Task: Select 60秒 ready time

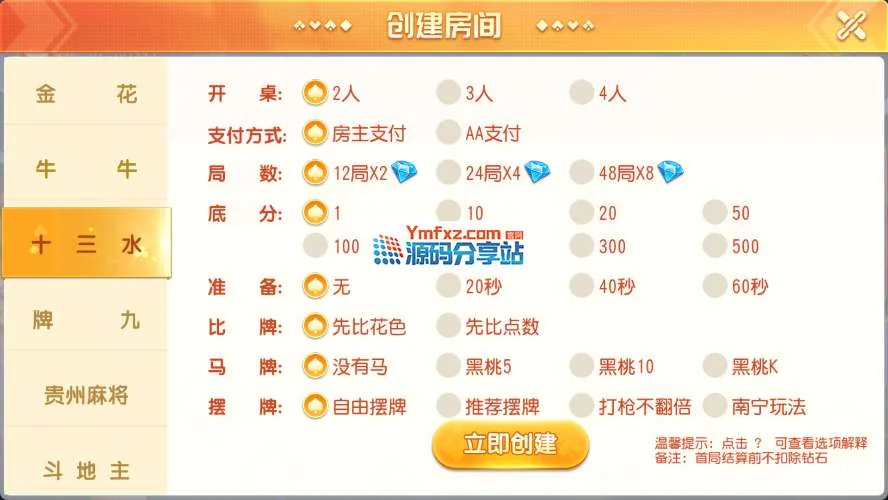Action: [x=714, y=286]
